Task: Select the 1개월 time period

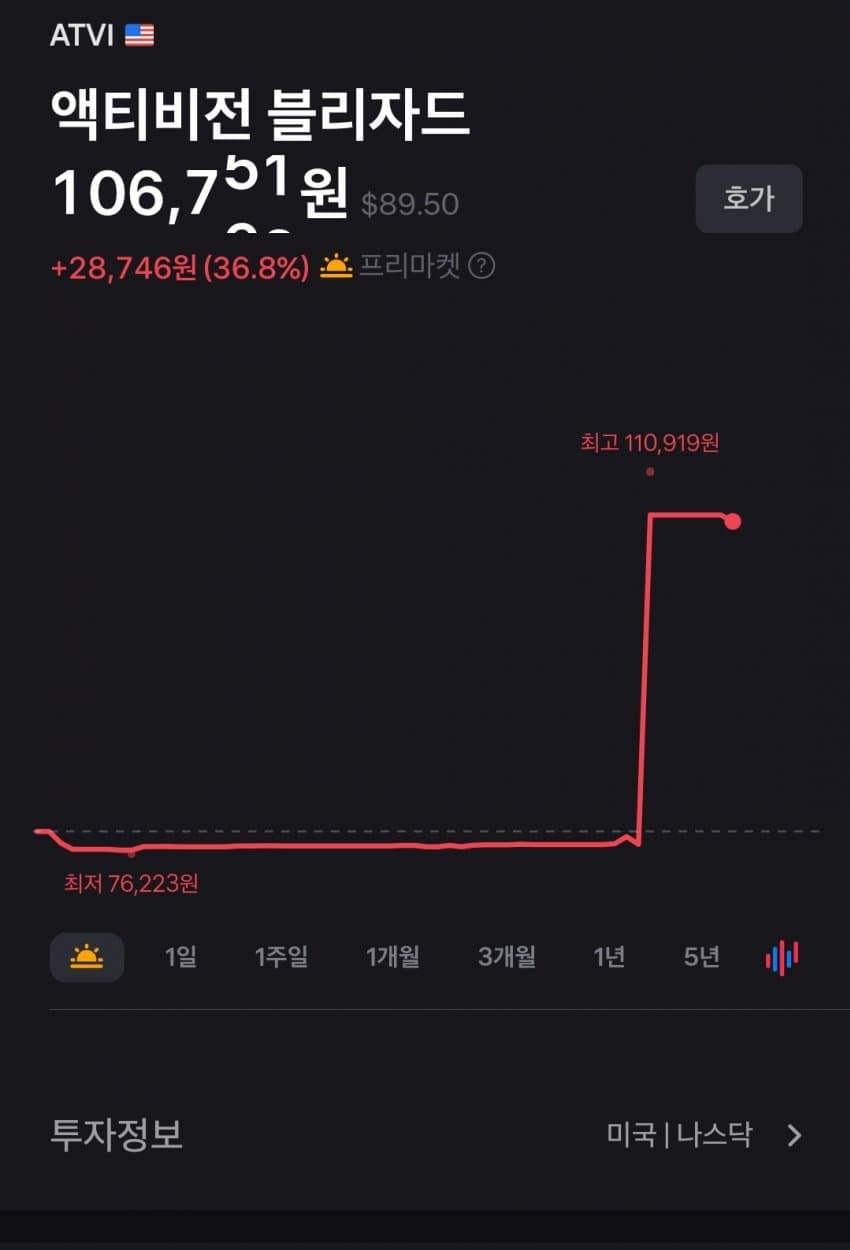Action: (393, 957)
